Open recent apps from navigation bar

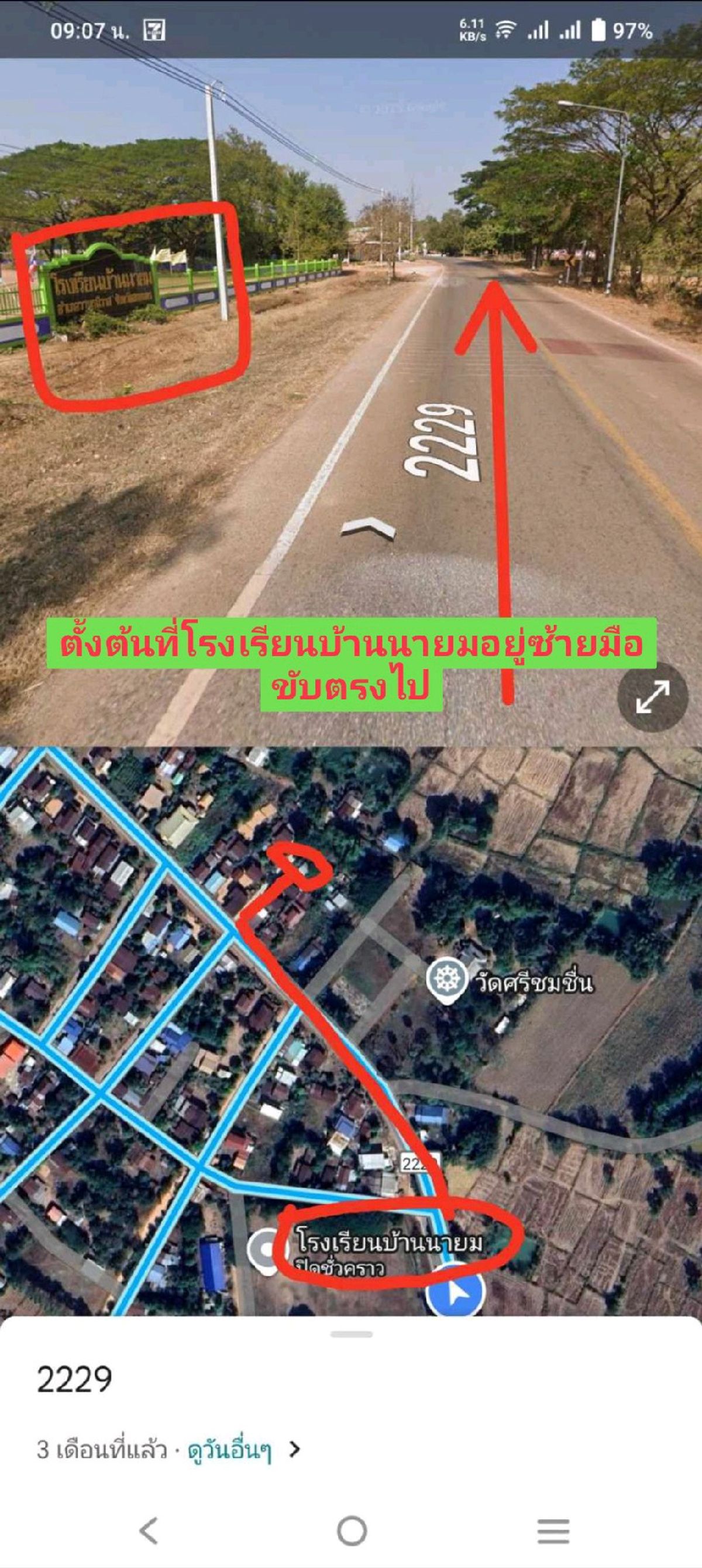553,1531
